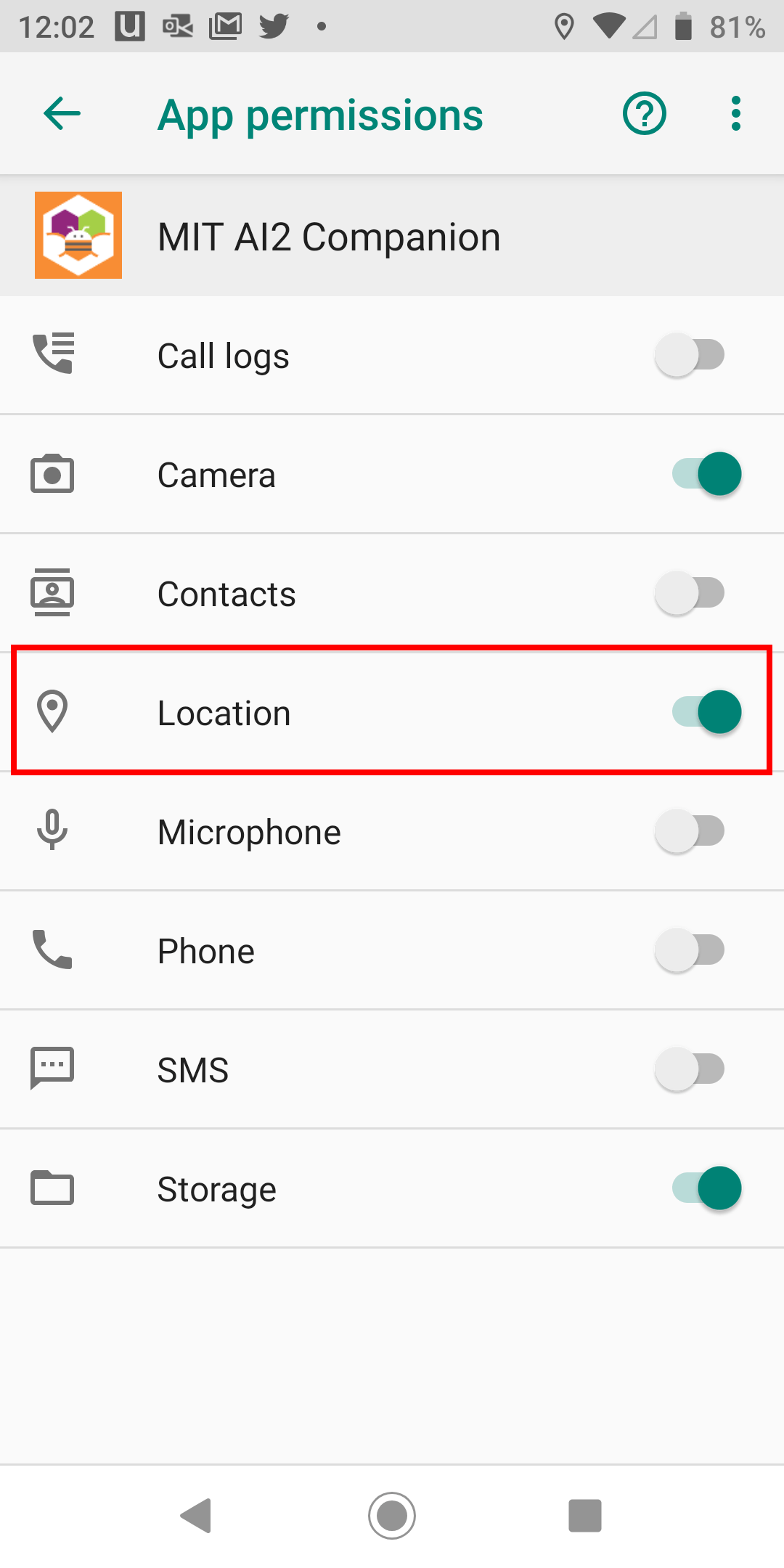Enable the Call logs permission

point(690,355)
